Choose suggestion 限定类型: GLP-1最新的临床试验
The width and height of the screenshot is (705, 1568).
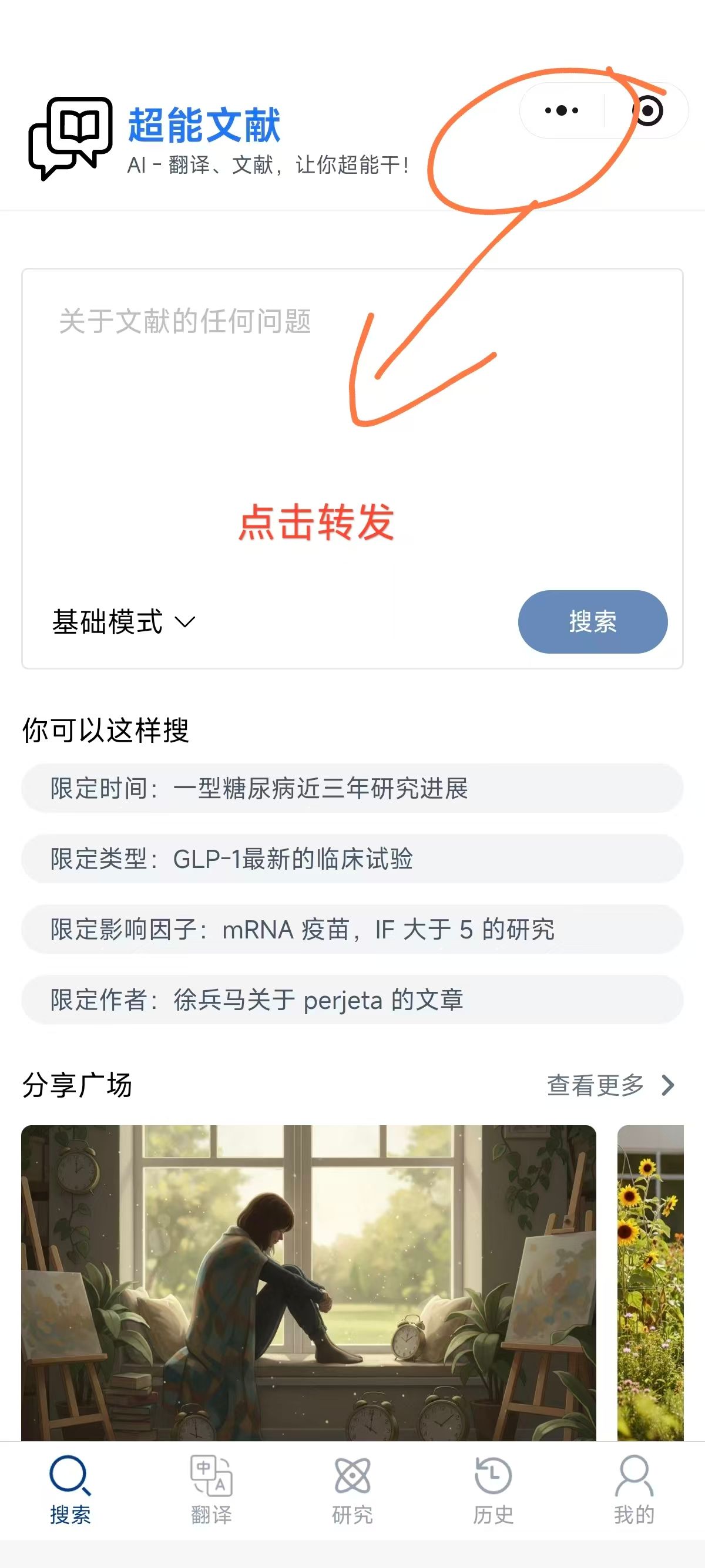[352, 860]
